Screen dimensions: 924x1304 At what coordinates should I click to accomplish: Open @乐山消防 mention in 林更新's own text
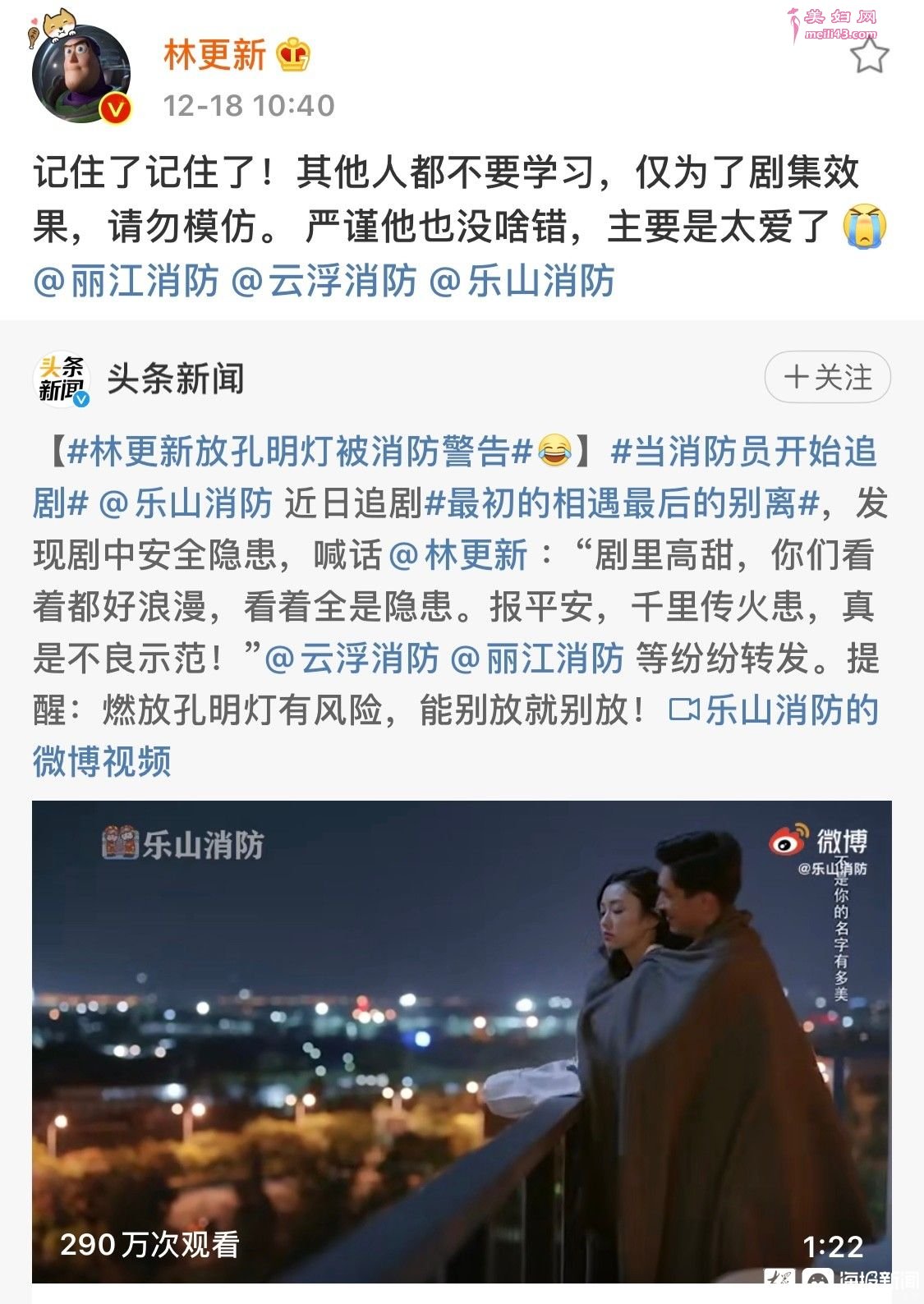pos(522,281)
